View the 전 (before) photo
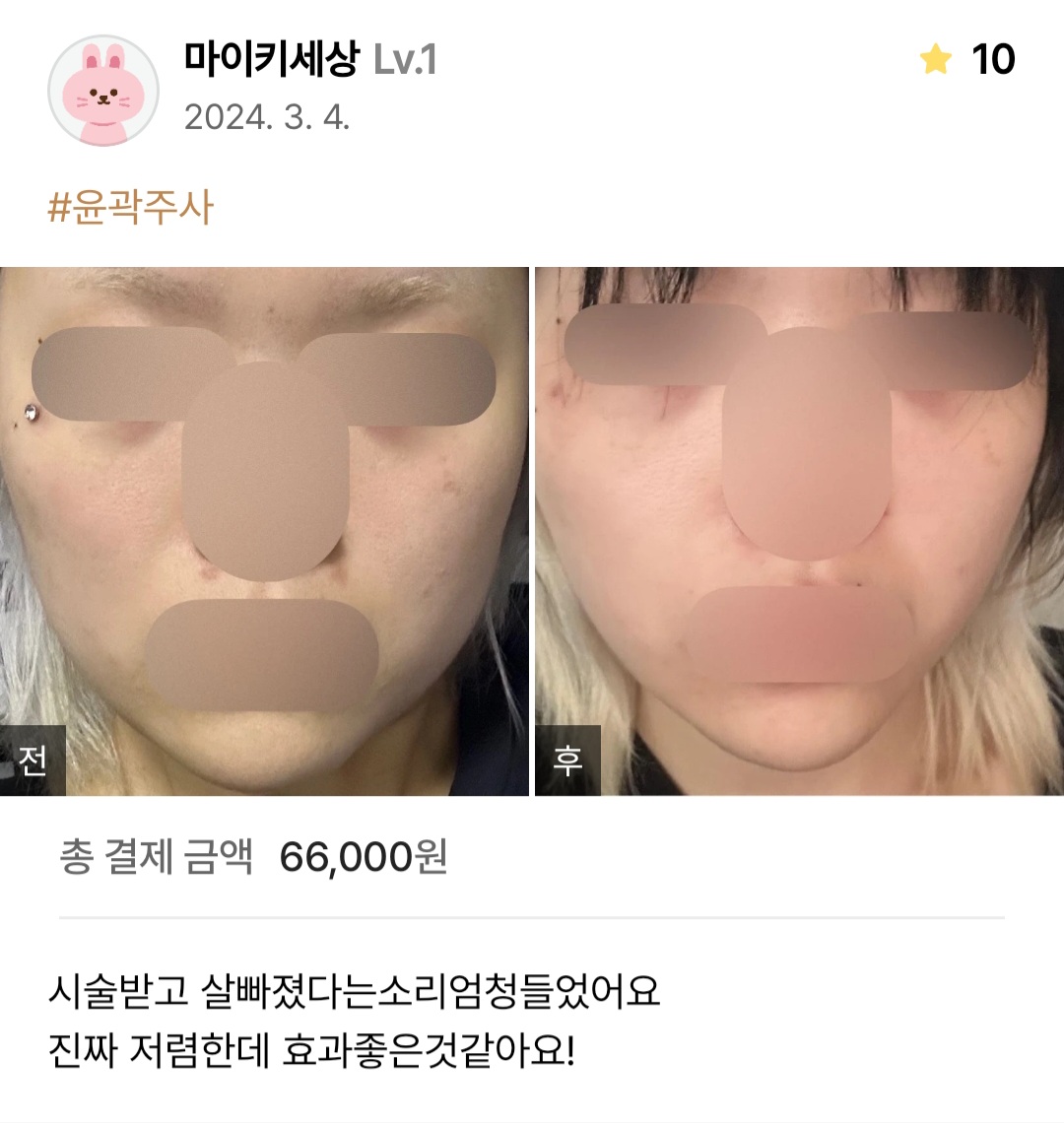Screen dimensions: 1064x1123 click(x=264, y=532)
